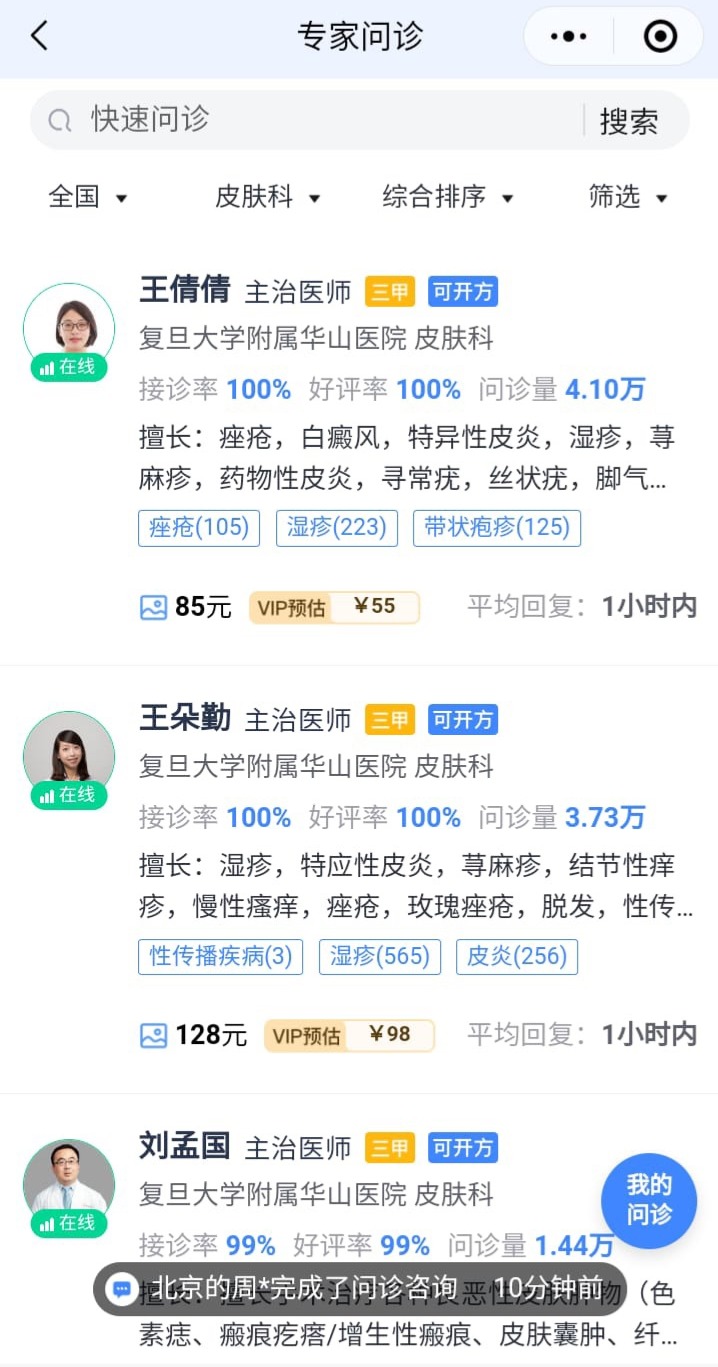Expand the 全国 region dropdown
This screenshot has height=1367, width=718.
(88, 197)
